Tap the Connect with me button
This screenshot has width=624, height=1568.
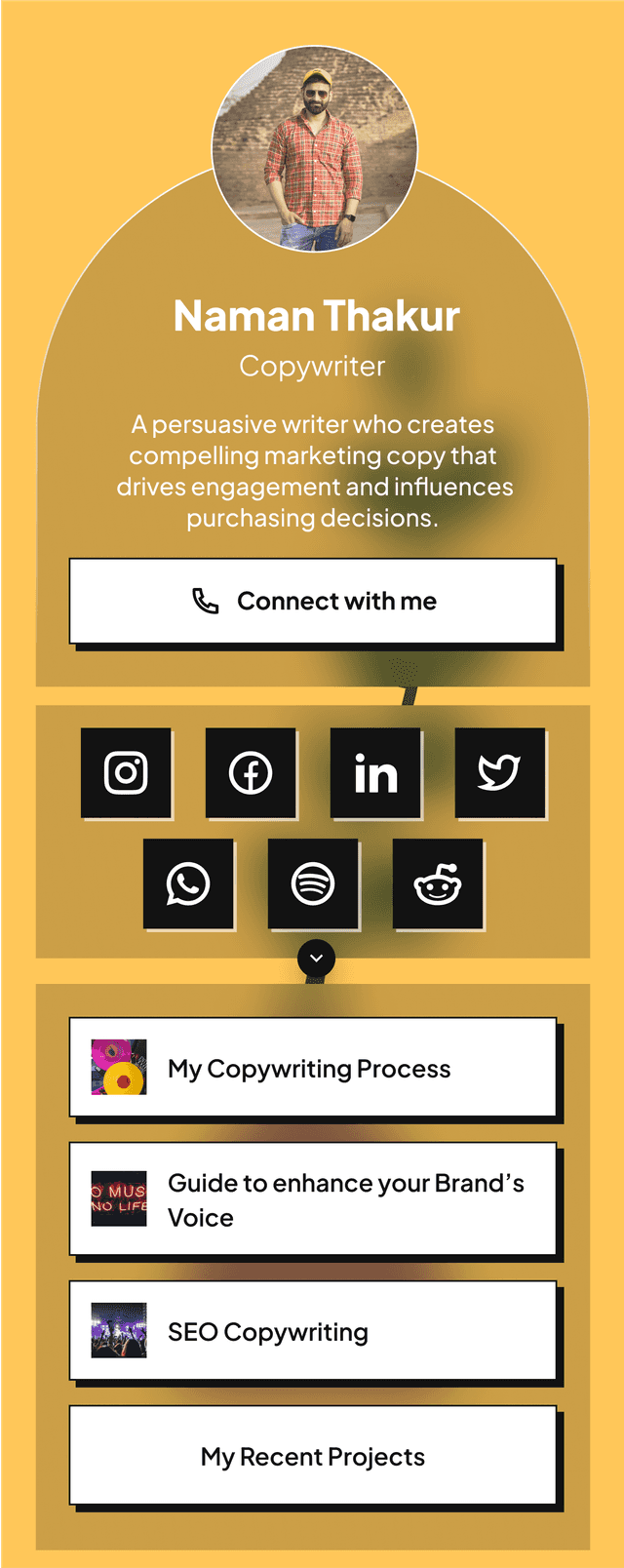pos(313,601)
